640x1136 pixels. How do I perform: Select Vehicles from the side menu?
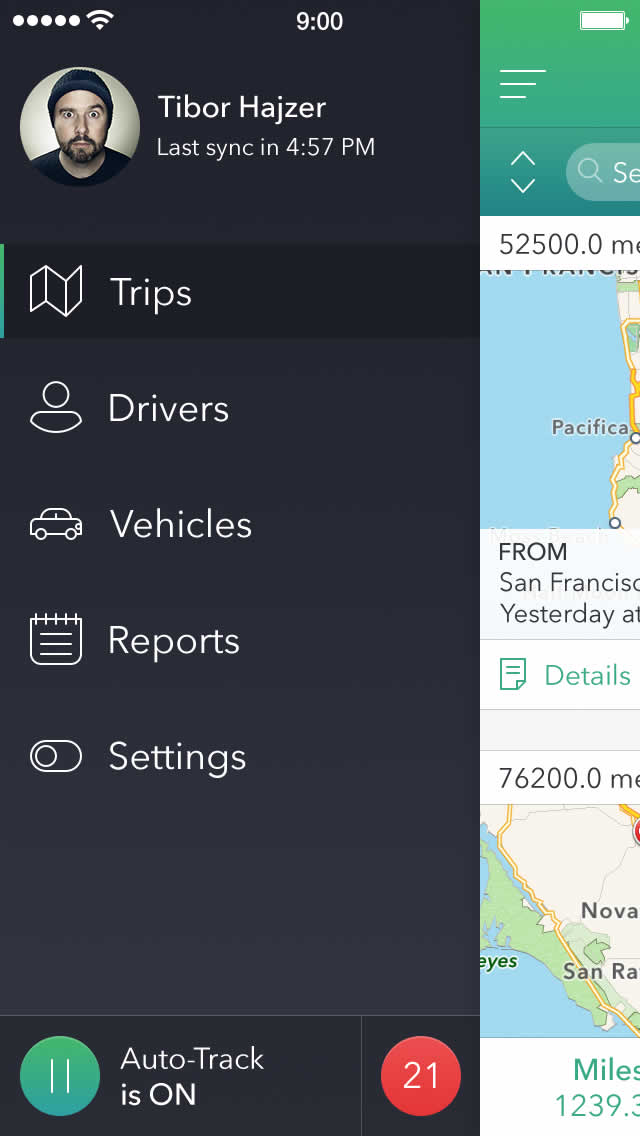tap(180, 524)
